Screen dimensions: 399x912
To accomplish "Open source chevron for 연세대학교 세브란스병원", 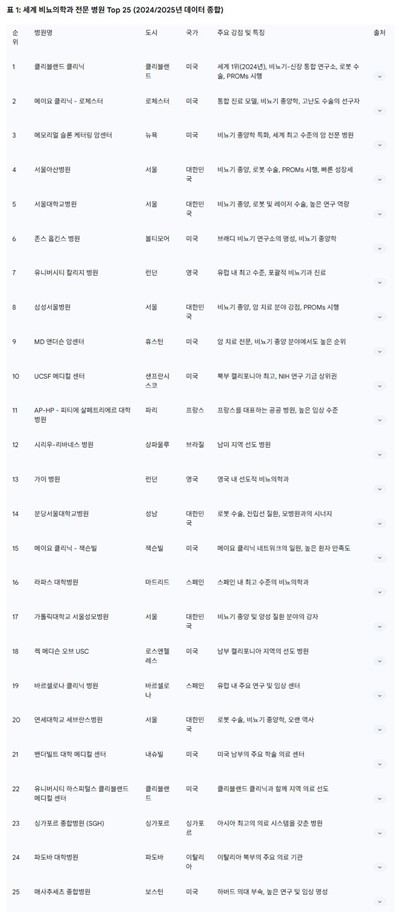I will [x=380, y=730].
